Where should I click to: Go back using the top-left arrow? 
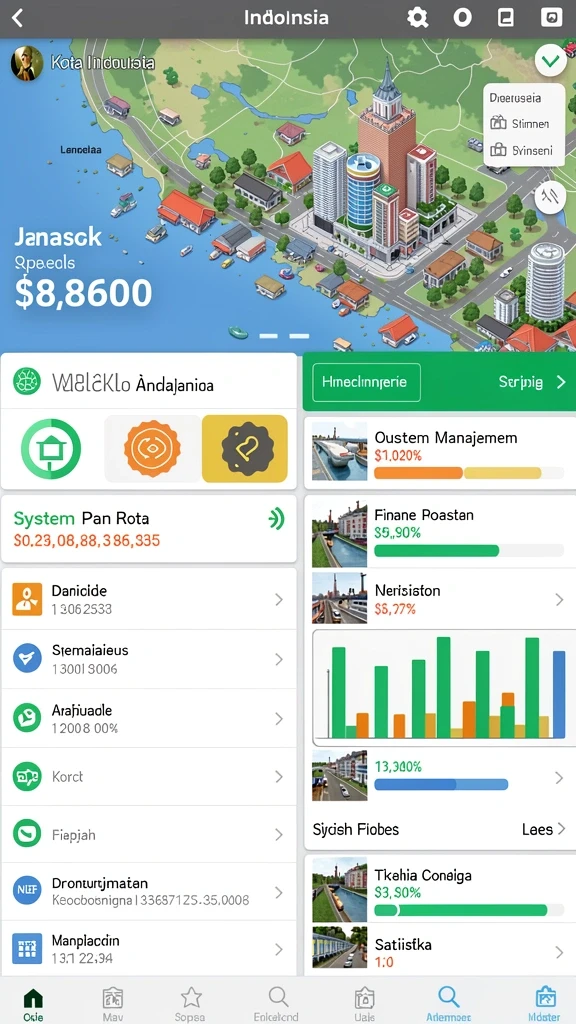click(18, 18)
